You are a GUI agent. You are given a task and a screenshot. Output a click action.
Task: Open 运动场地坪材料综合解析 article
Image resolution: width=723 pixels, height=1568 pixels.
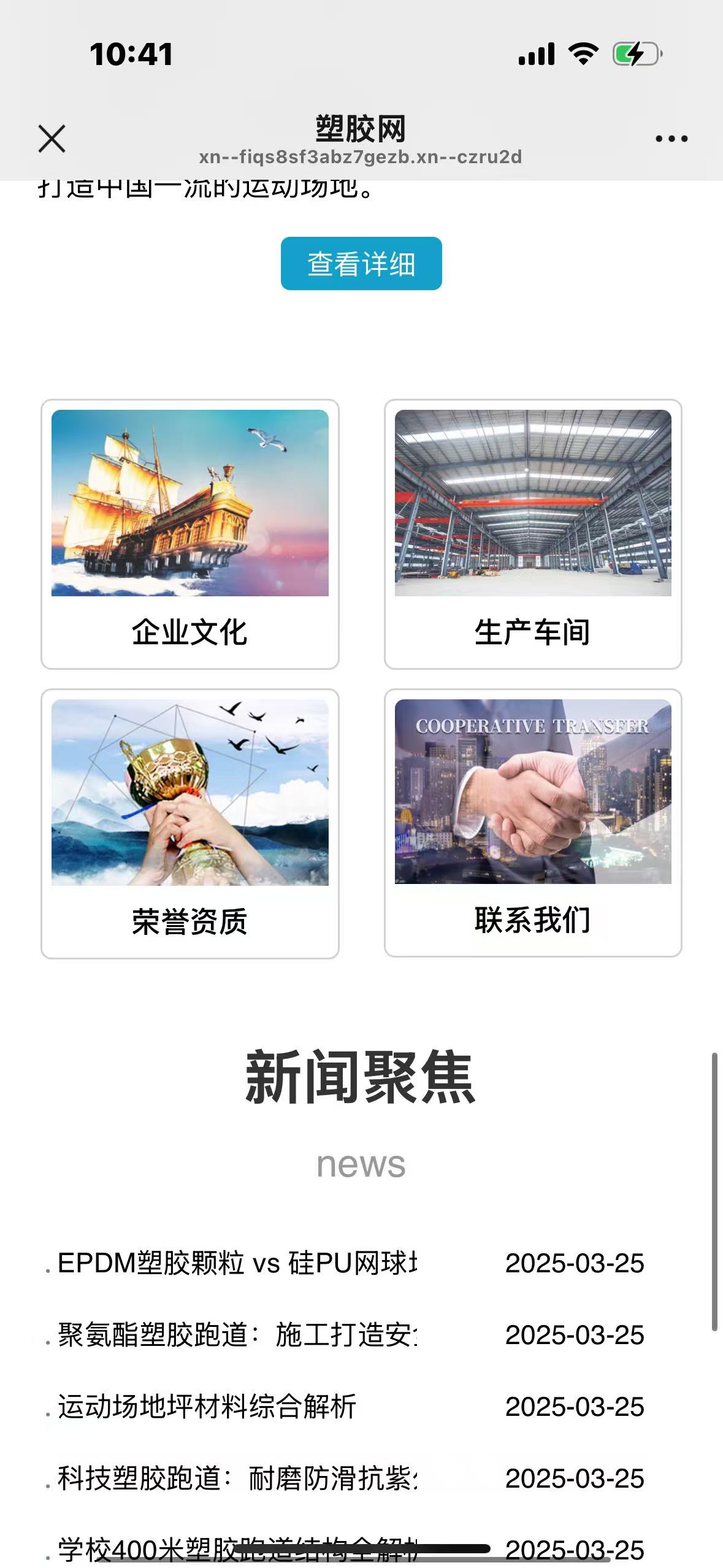tap(207, 1407)
